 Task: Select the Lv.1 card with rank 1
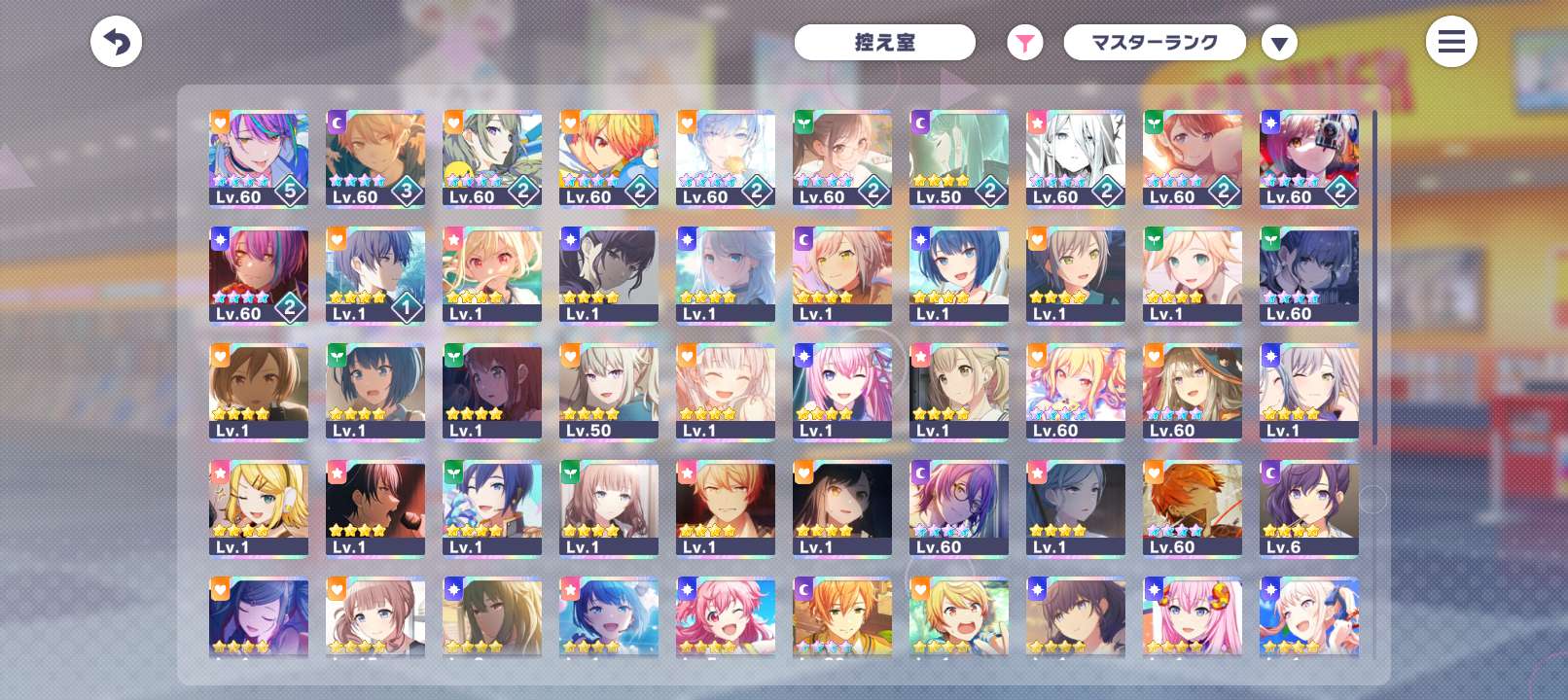pos(374,275)
